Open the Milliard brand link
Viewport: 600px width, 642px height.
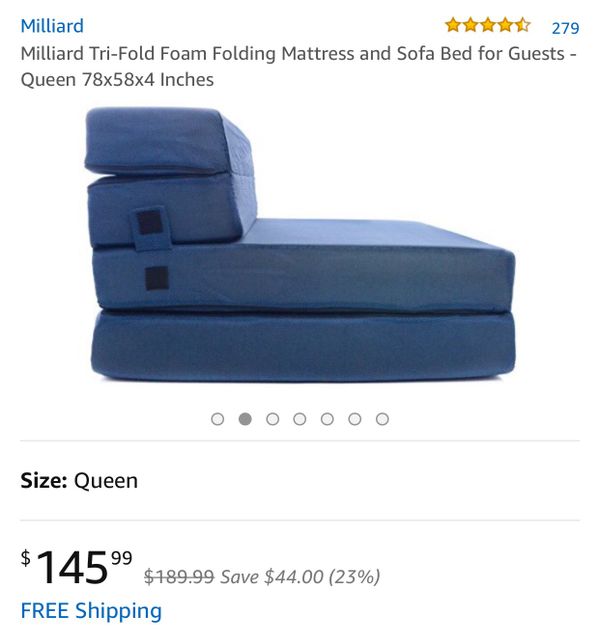tap(52, 26)
